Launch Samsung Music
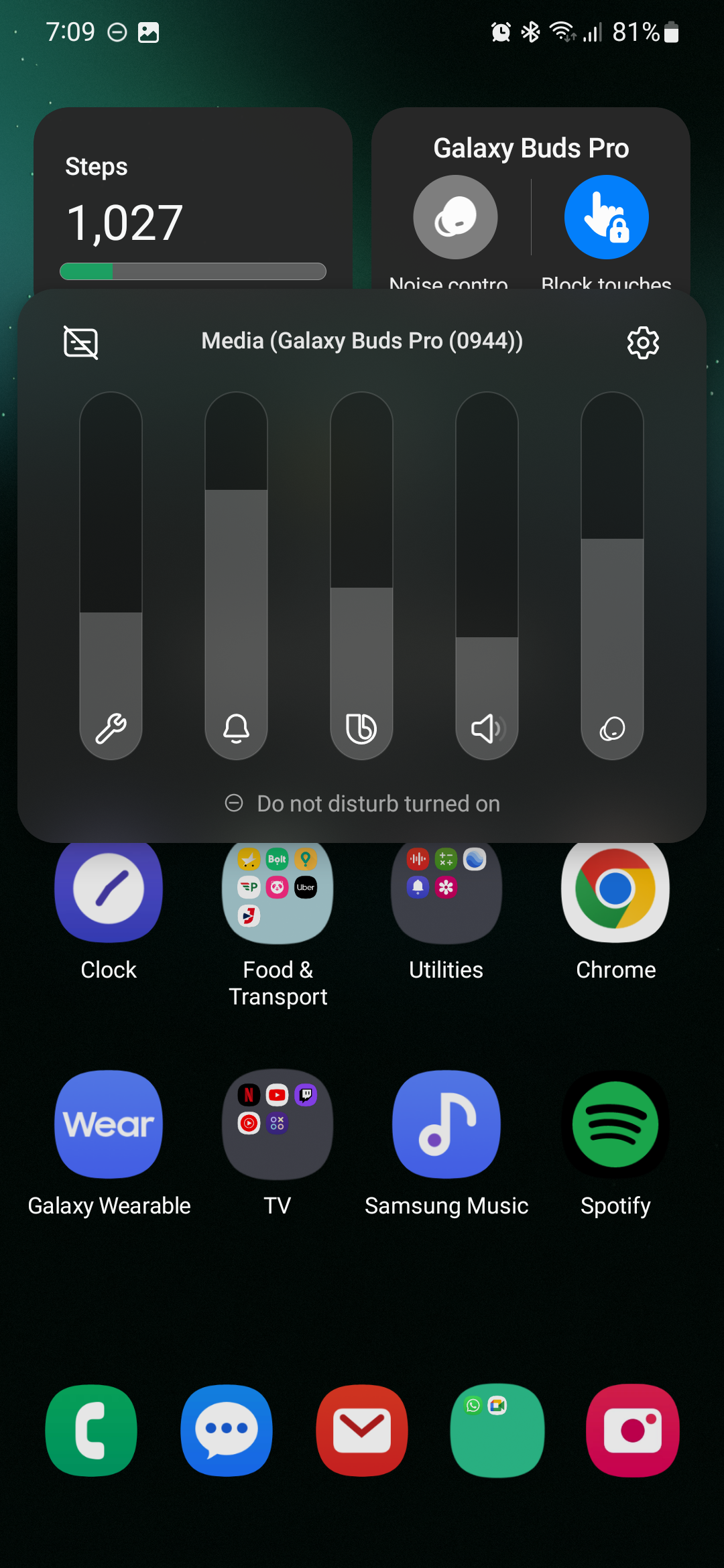This screenshot has width=724, height=1568. point(446,1124)
